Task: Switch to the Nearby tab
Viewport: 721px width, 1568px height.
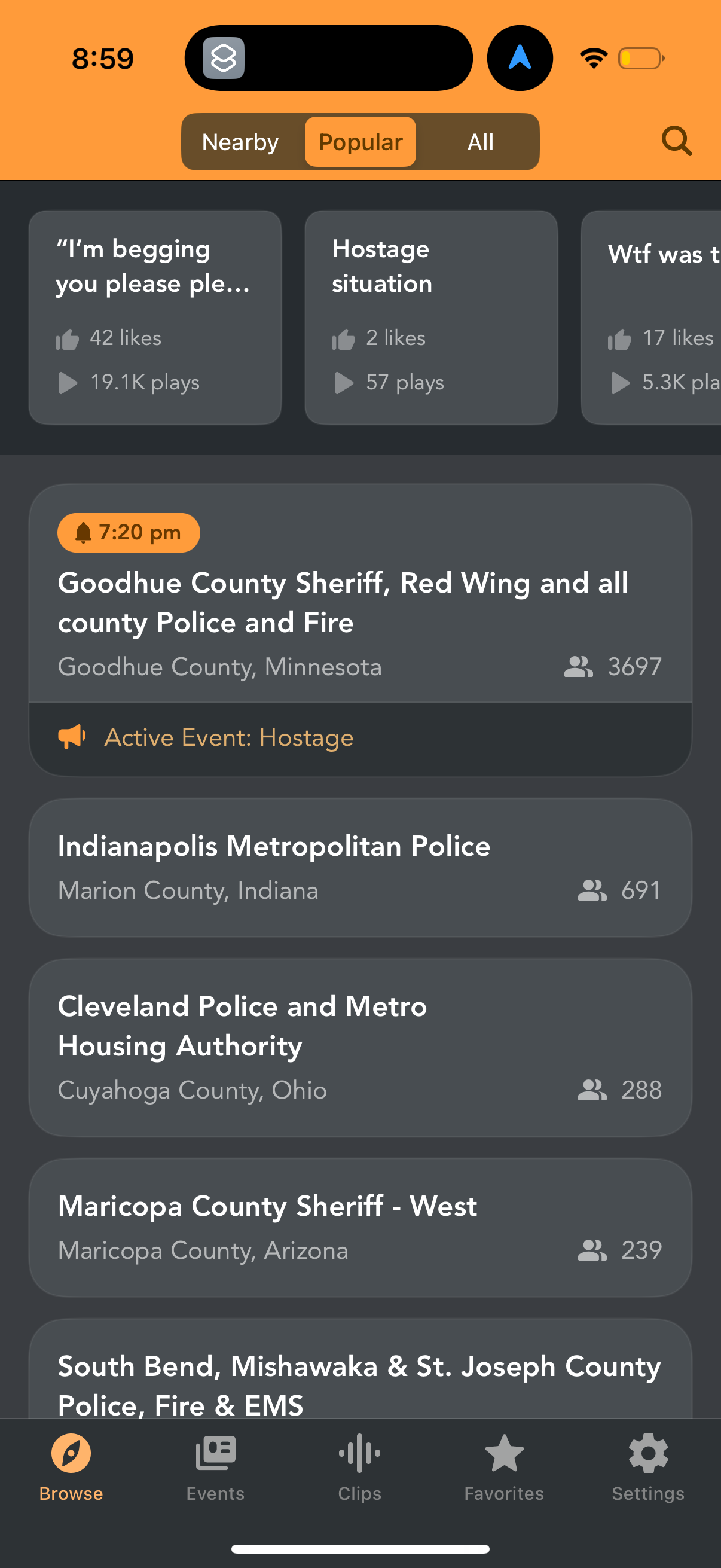Action: [x=241, y=142]
